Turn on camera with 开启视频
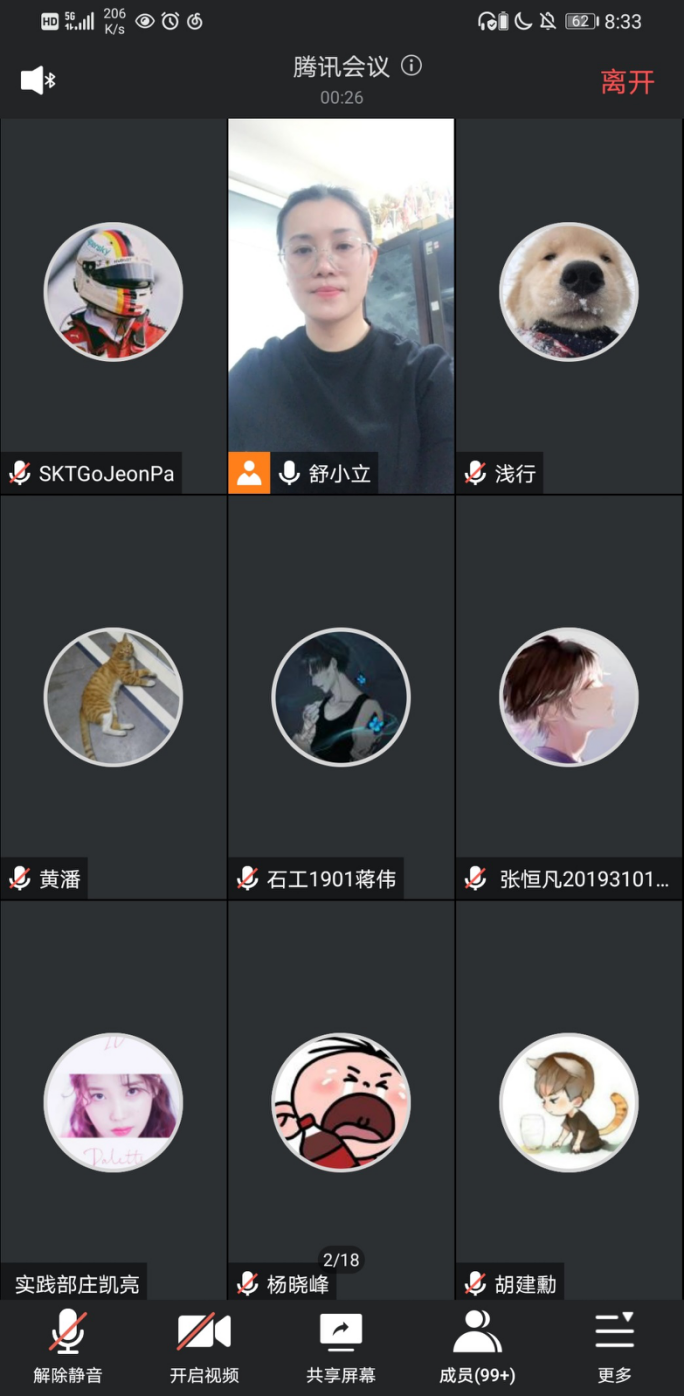The height and width of the screenshot is (1396, 684). click(x=204, y=1346)
